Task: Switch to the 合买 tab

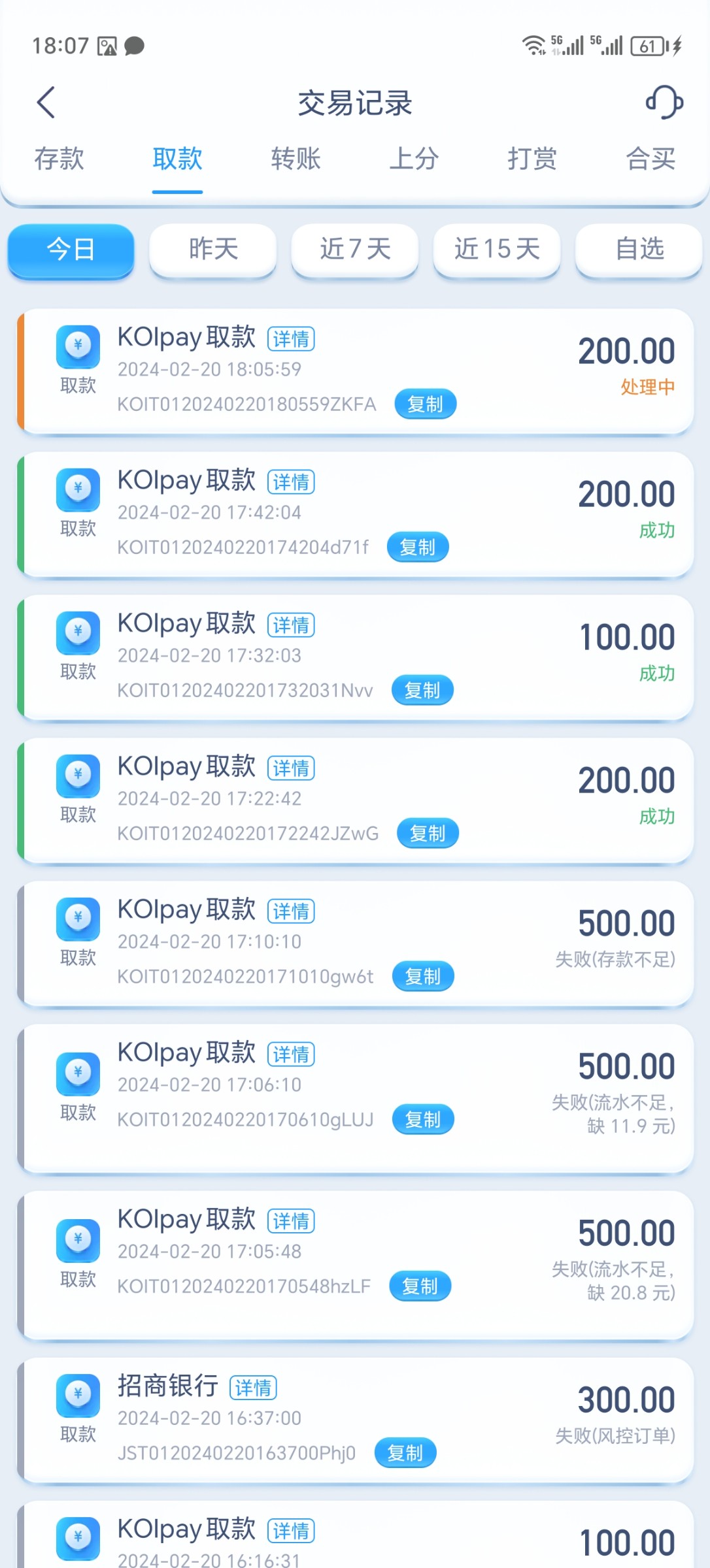Action: click(x=651, y=159)
